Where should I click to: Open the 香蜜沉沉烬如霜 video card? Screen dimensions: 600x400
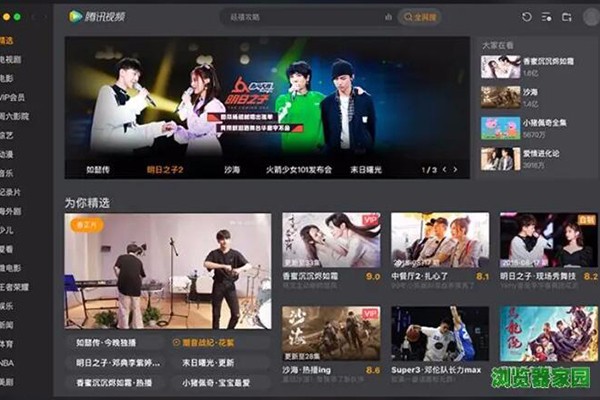tap(331, 240)
